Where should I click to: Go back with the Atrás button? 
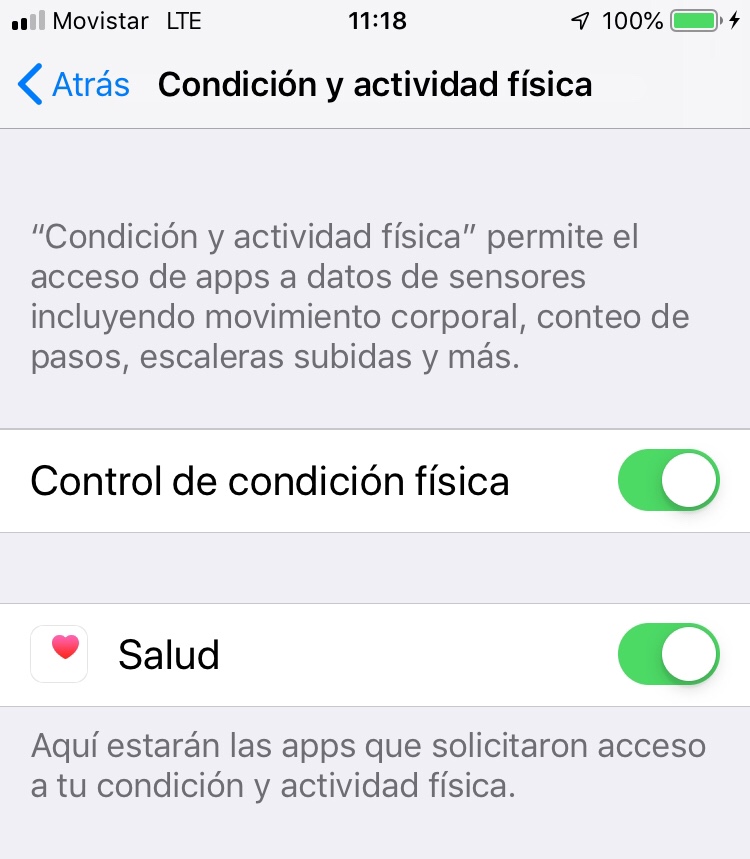73,84
